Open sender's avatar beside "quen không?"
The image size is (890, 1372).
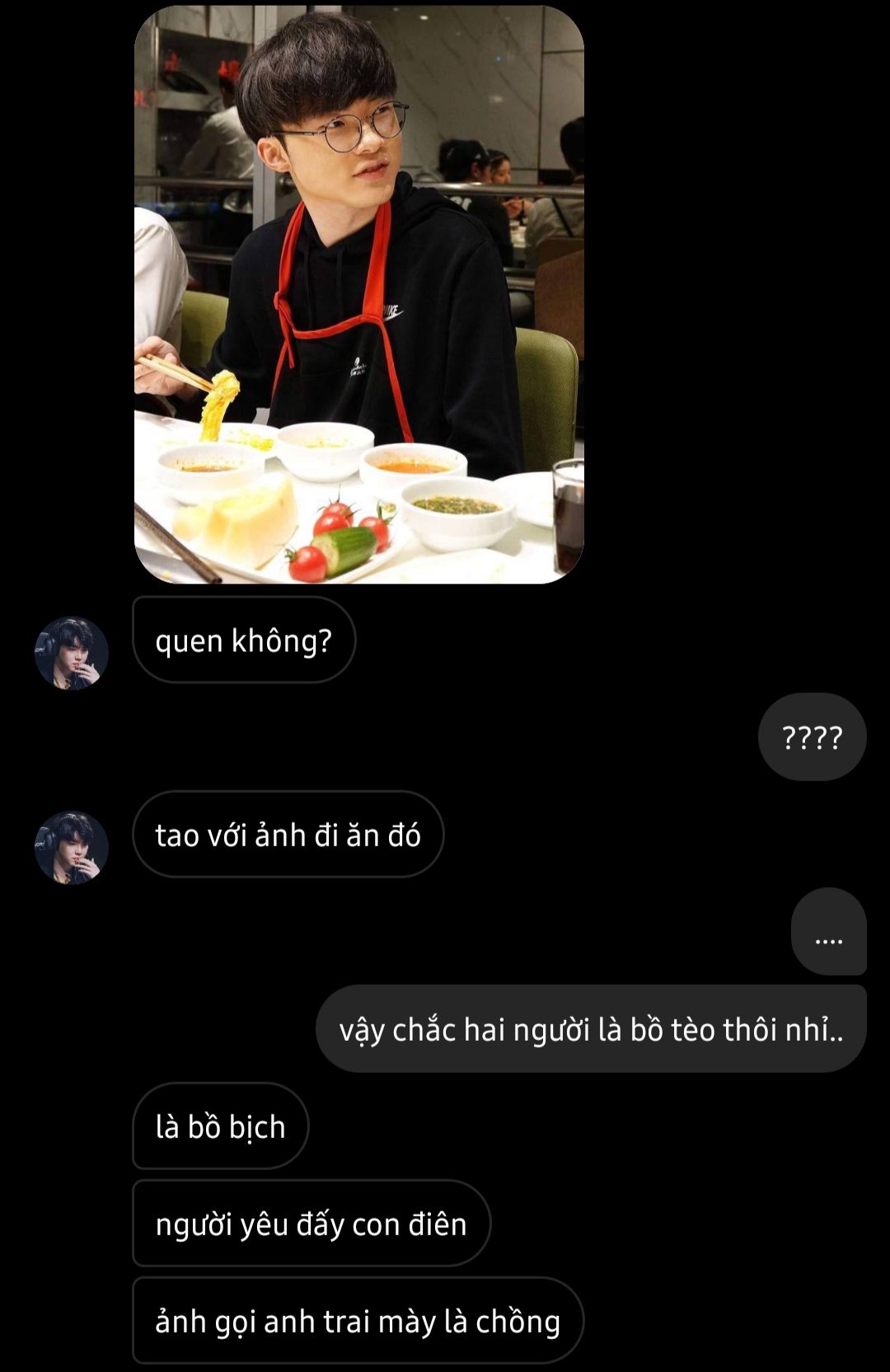(x=72, y=653)
